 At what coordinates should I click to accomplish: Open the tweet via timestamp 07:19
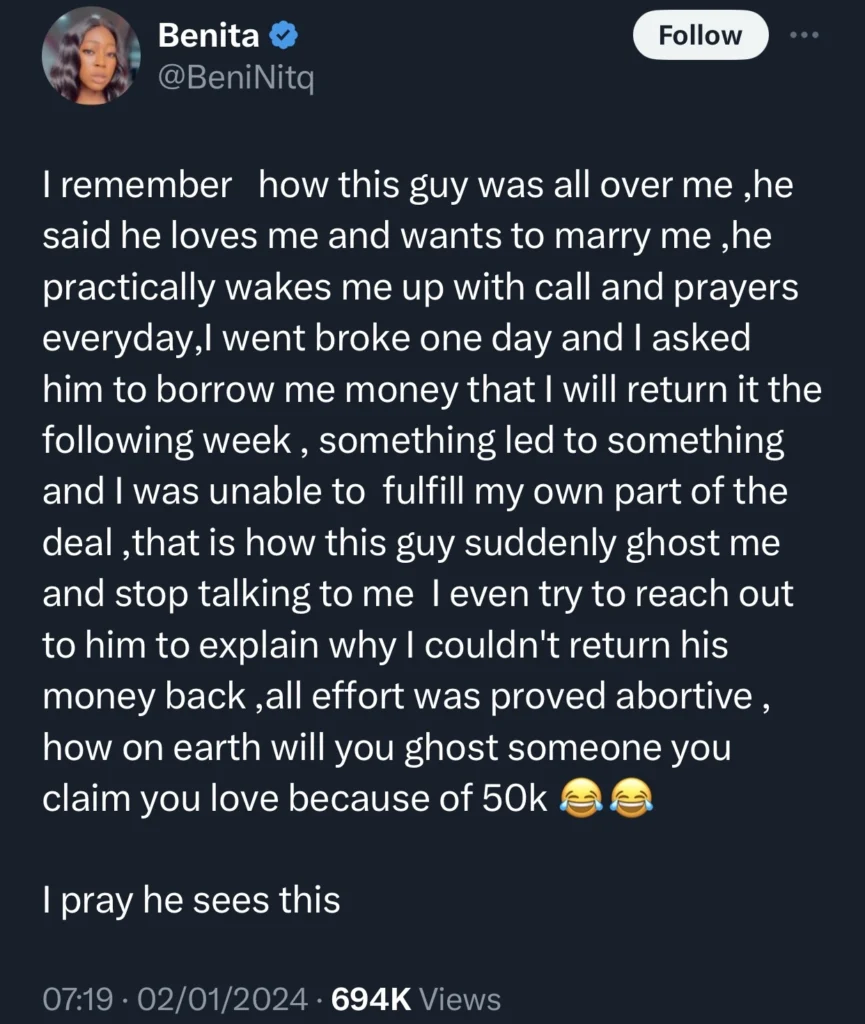75,998
